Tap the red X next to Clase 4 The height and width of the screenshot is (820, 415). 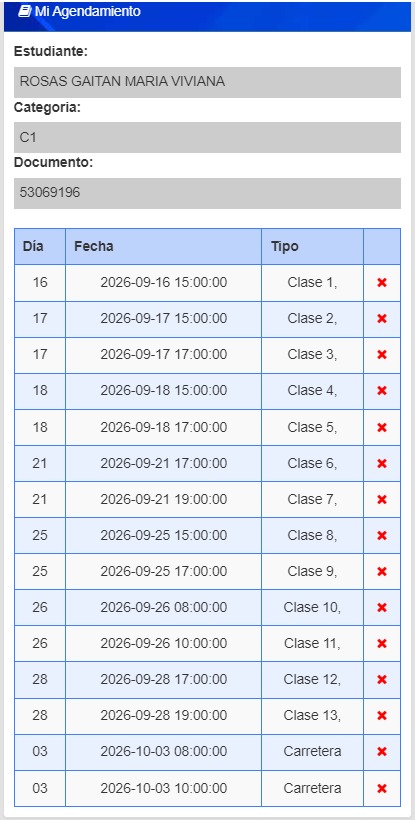[382, 391]
